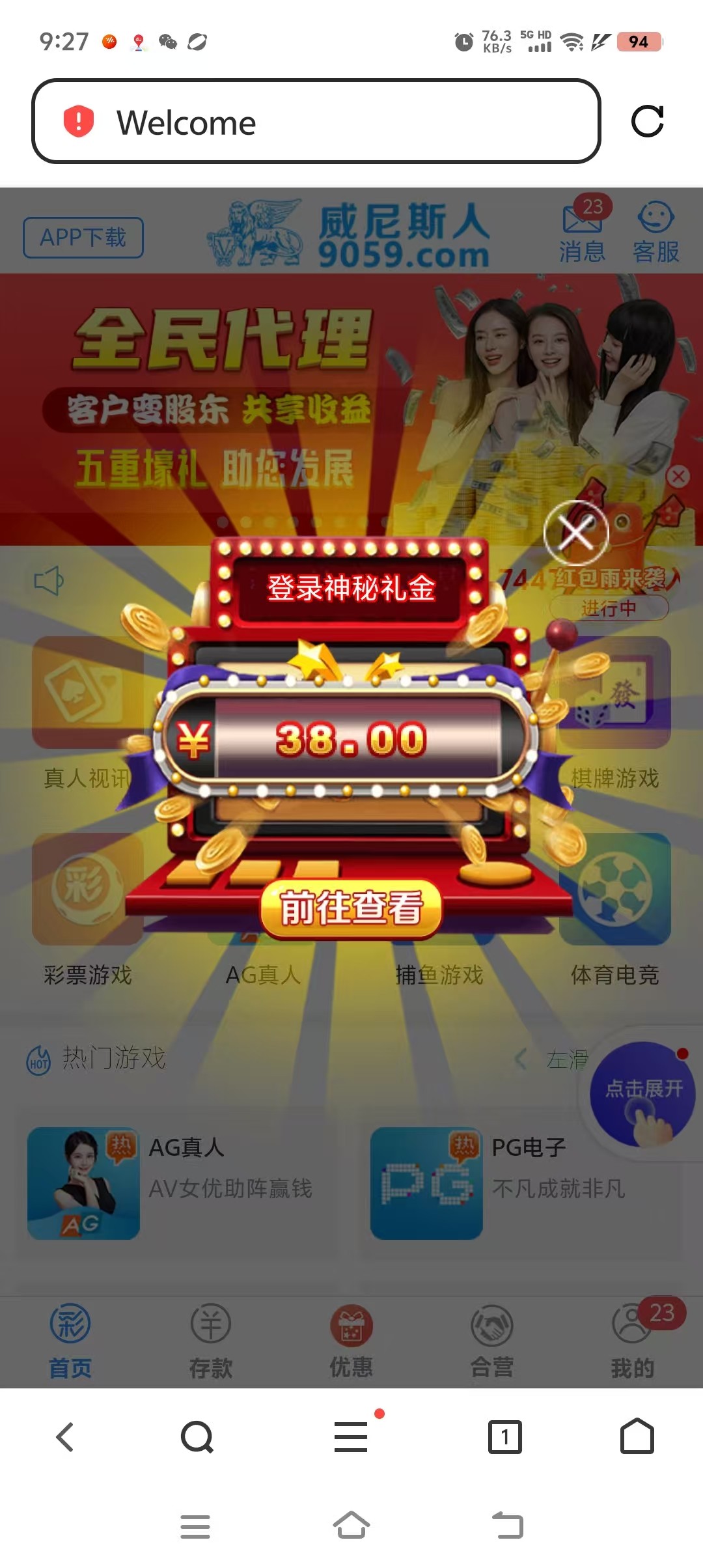Open browser search
This screenshot has width=703, height=1568.
[197, 1437]
